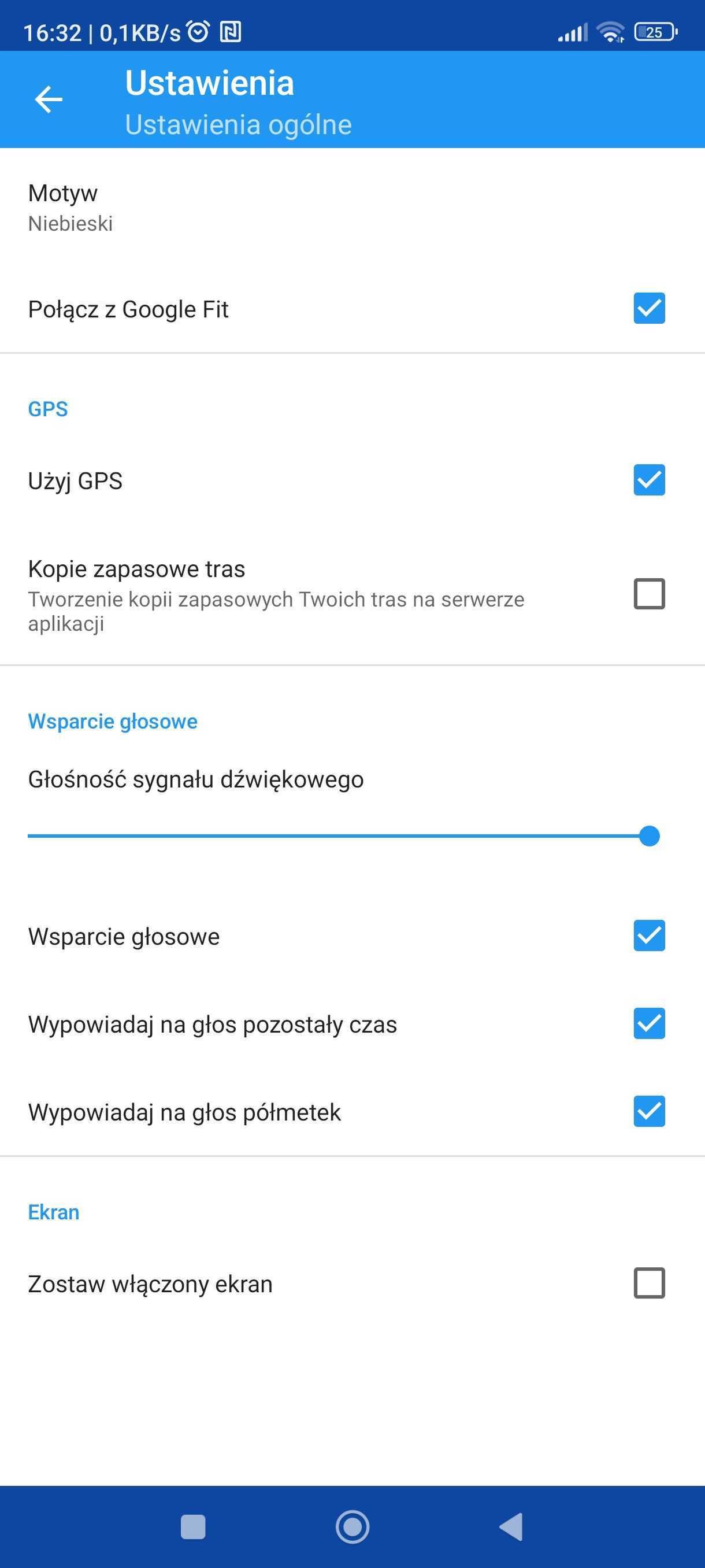Enable Zostaw włączony ekran

pyautogui.click(x=648, y=1283)
